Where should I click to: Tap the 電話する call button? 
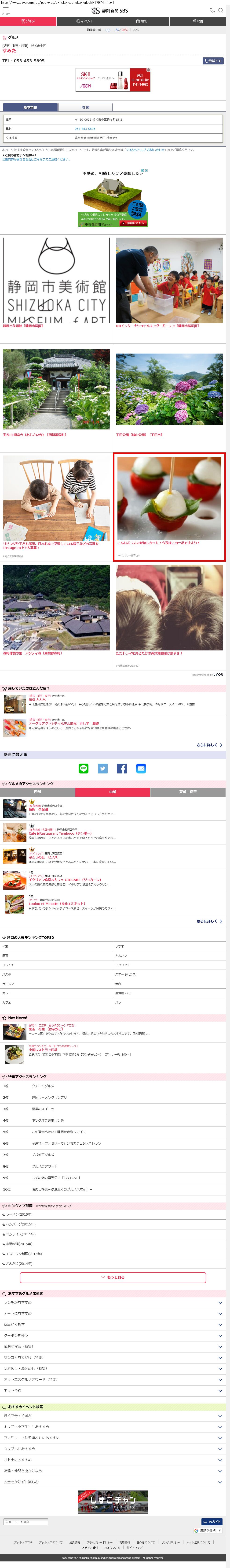pos(213,61)
